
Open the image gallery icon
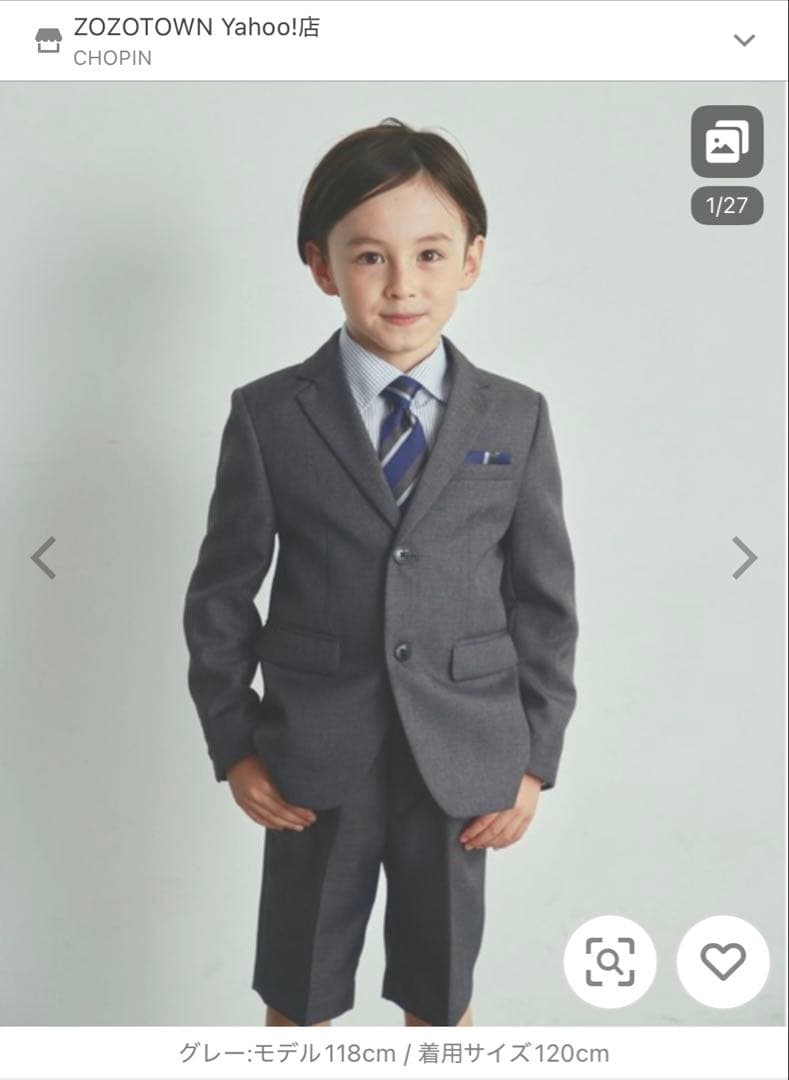coord(727,142)
